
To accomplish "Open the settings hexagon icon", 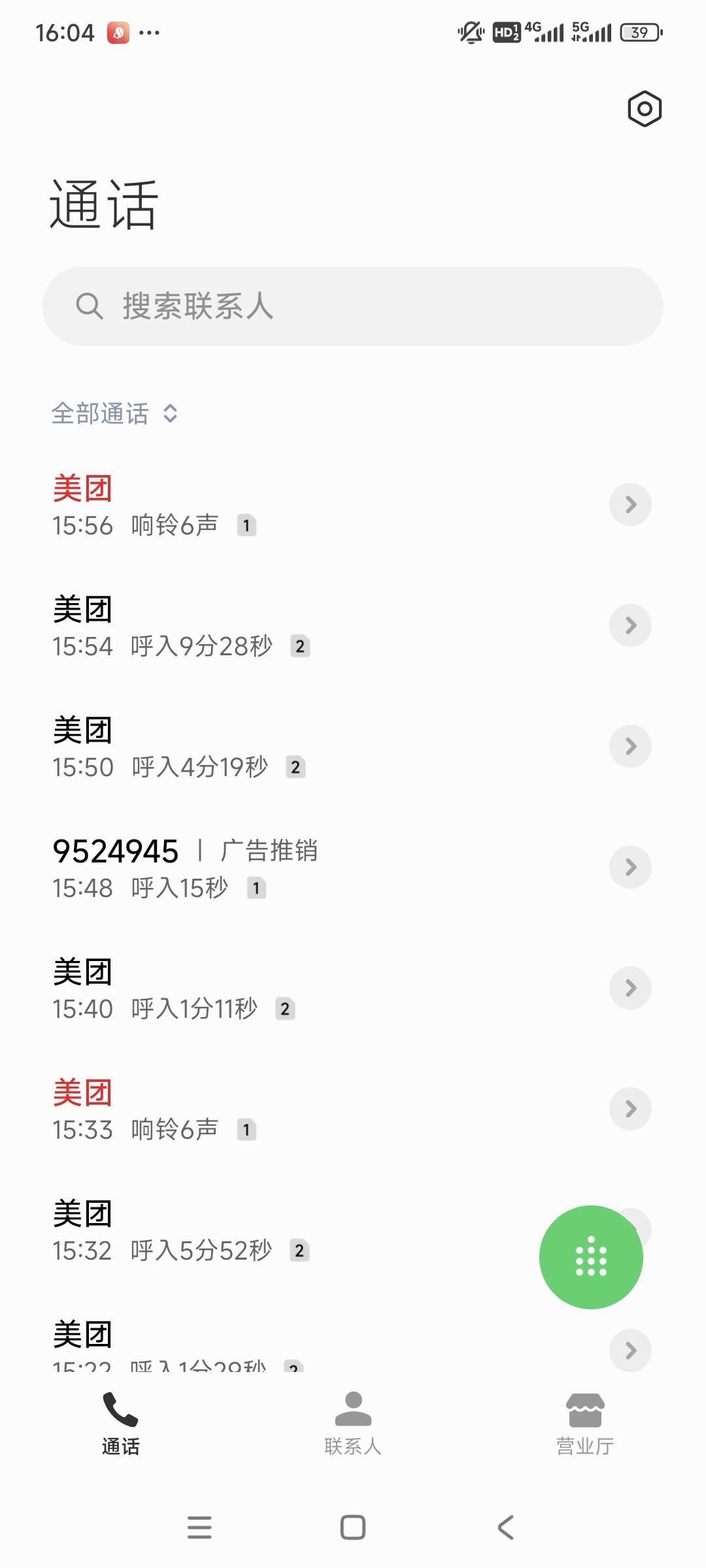I will click(x=645, y=108).
